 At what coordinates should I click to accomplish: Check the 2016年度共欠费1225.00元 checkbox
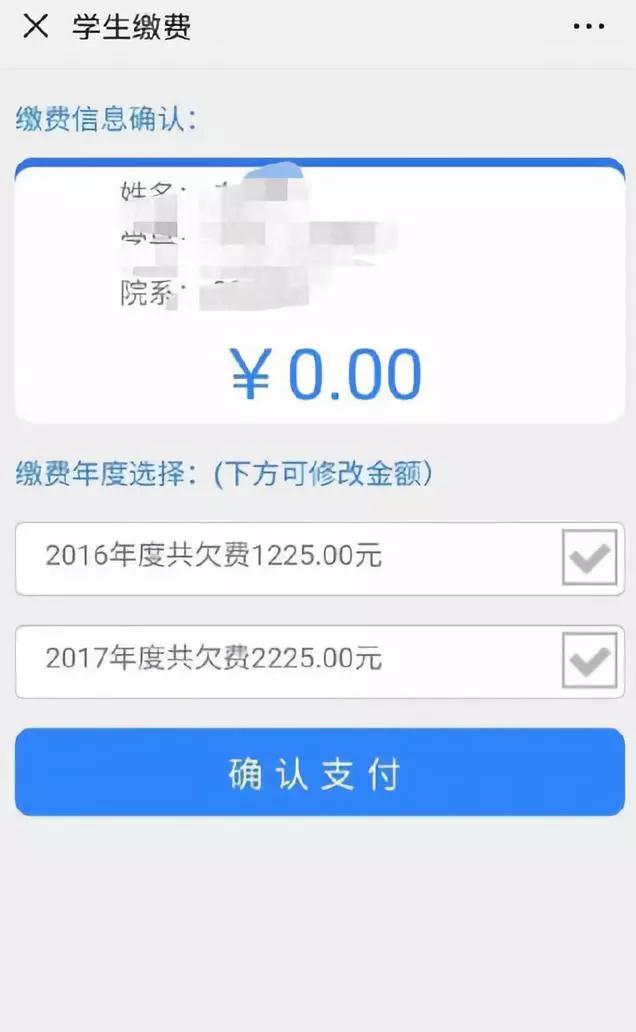(x=589, y=558)
